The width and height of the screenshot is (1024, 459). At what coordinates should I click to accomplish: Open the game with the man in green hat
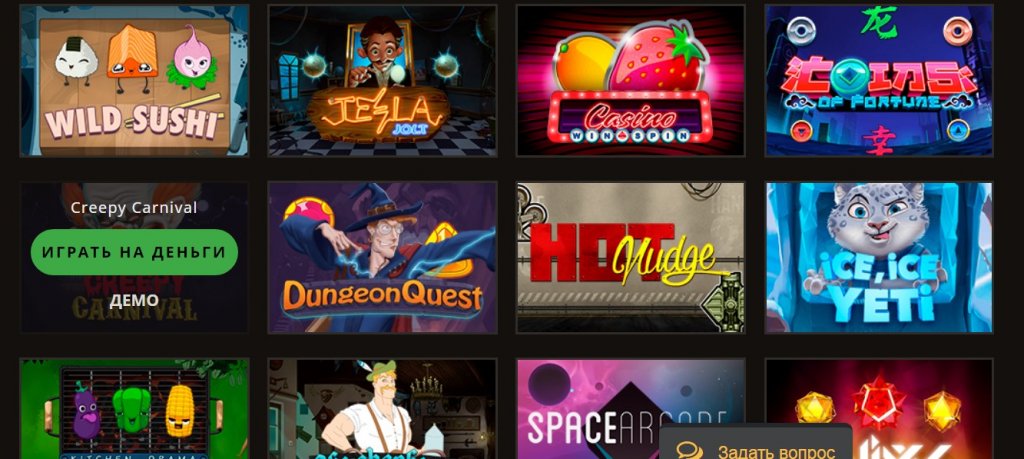click(x=382, y=410)
